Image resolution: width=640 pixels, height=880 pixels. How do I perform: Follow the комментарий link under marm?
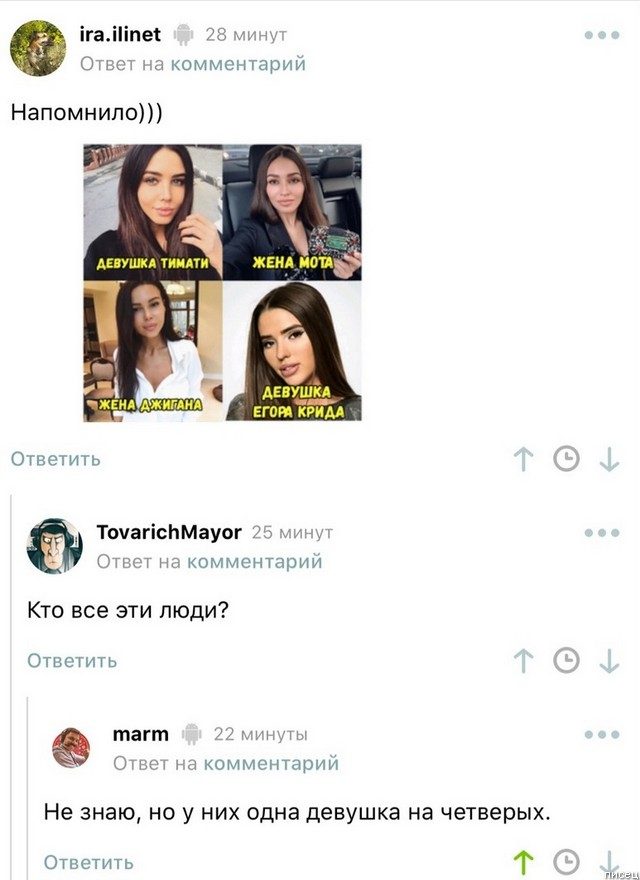click(271, 763)
